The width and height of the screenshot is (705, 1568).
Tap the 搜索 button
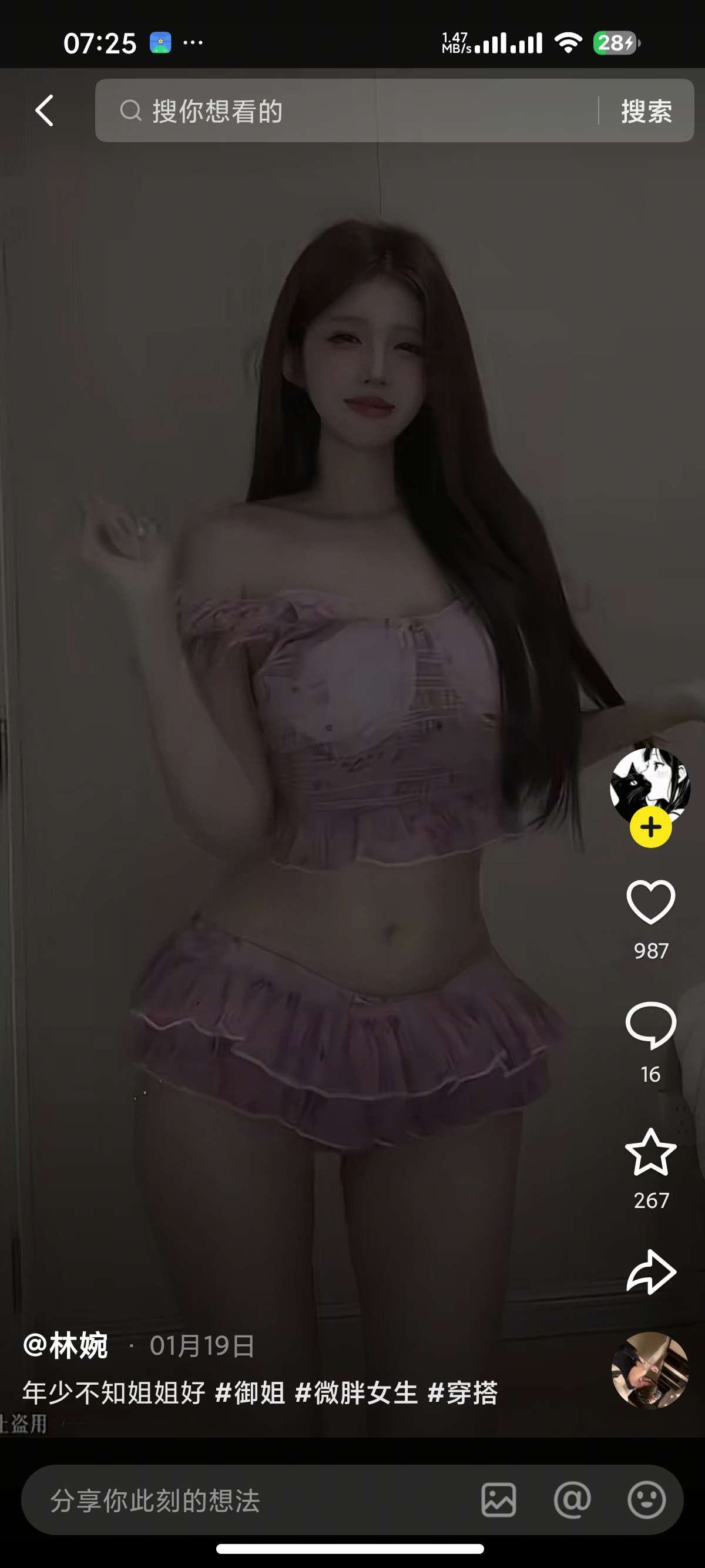click(646, 111)
